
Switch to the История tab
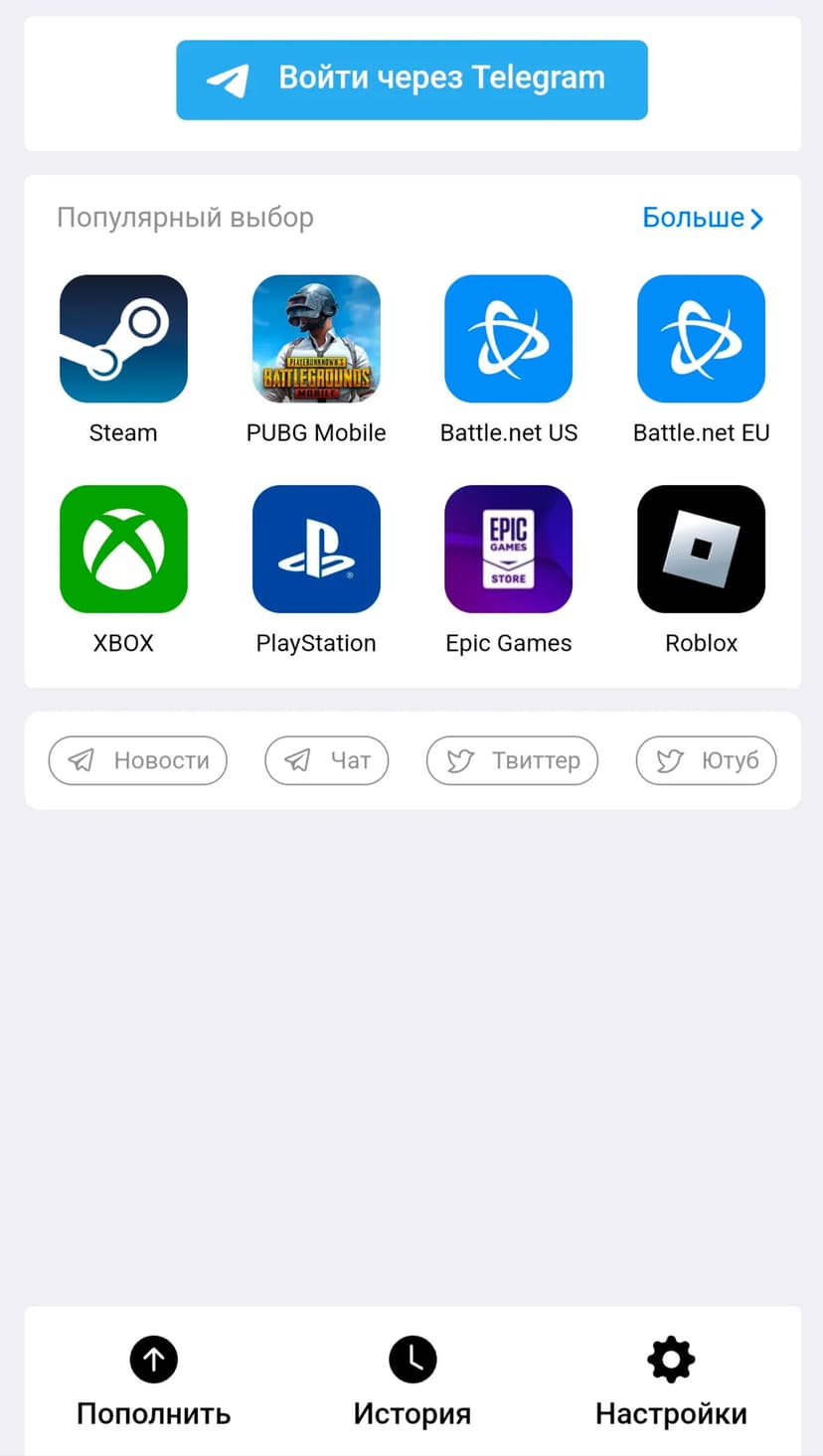[x=411, y=1382]
